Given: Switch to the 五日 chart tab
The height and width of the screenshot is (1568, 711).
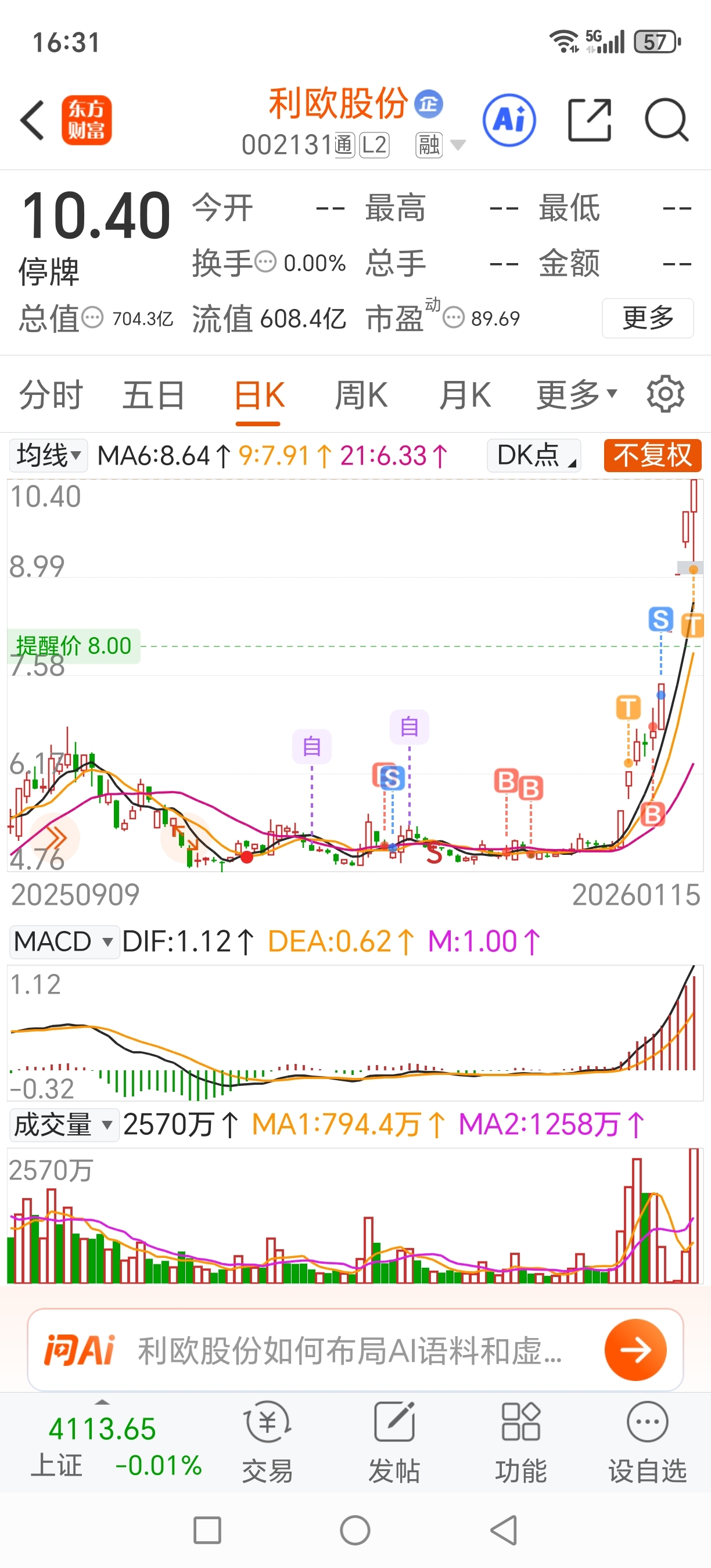Looking at the screenshot, I should 153,395.
